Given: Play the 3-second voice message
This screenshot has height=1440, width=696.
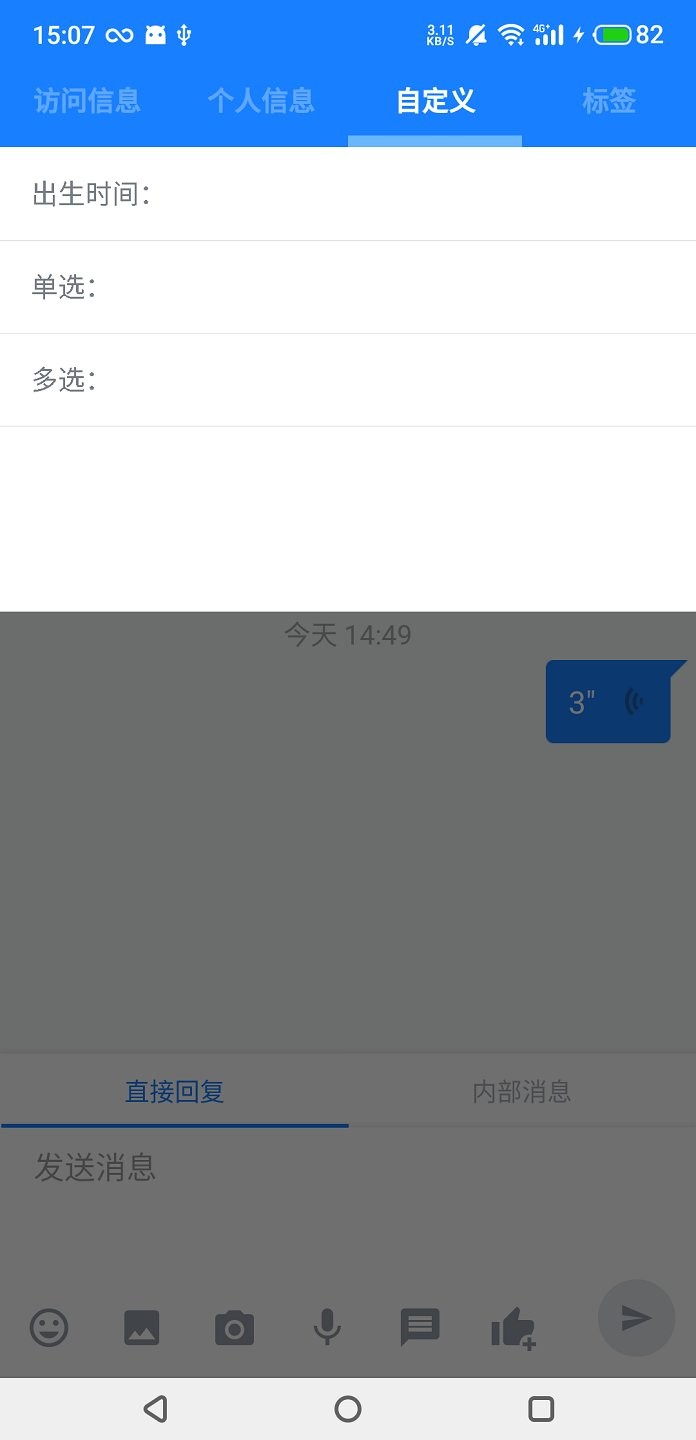Looking at the screenshot, I should click(608, 702).
